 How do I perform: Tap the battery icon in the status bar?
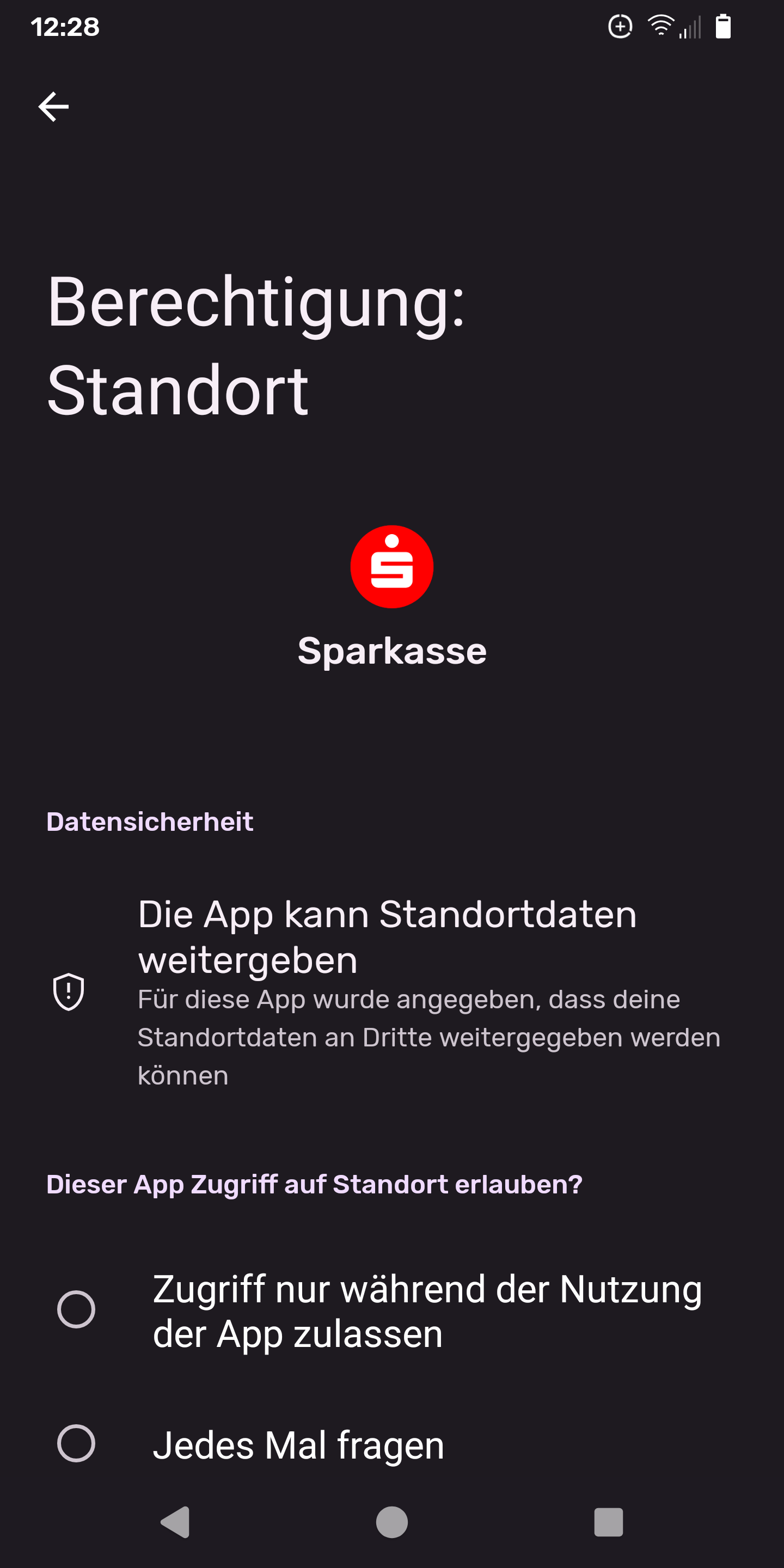(x=724, y=27)
